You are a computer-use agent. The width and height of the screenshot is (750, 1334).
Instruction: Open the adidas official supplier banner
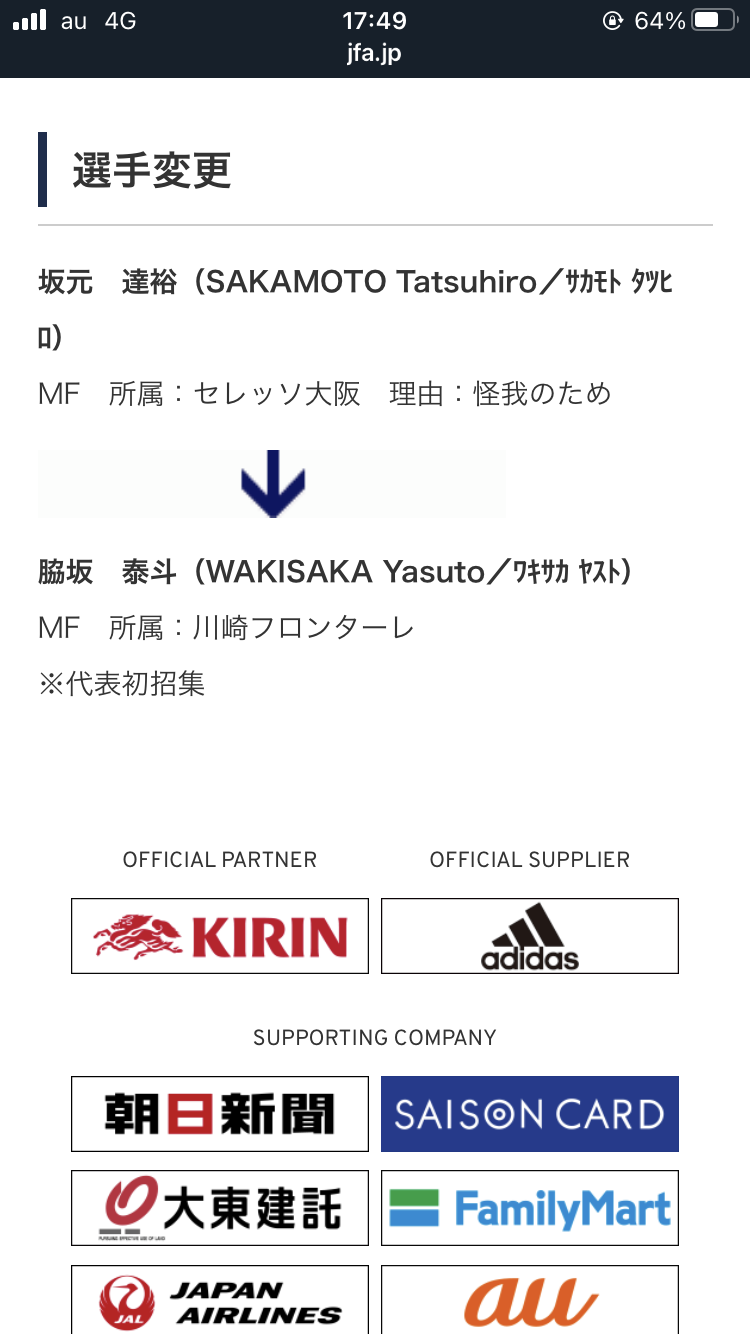click(530, 936)
